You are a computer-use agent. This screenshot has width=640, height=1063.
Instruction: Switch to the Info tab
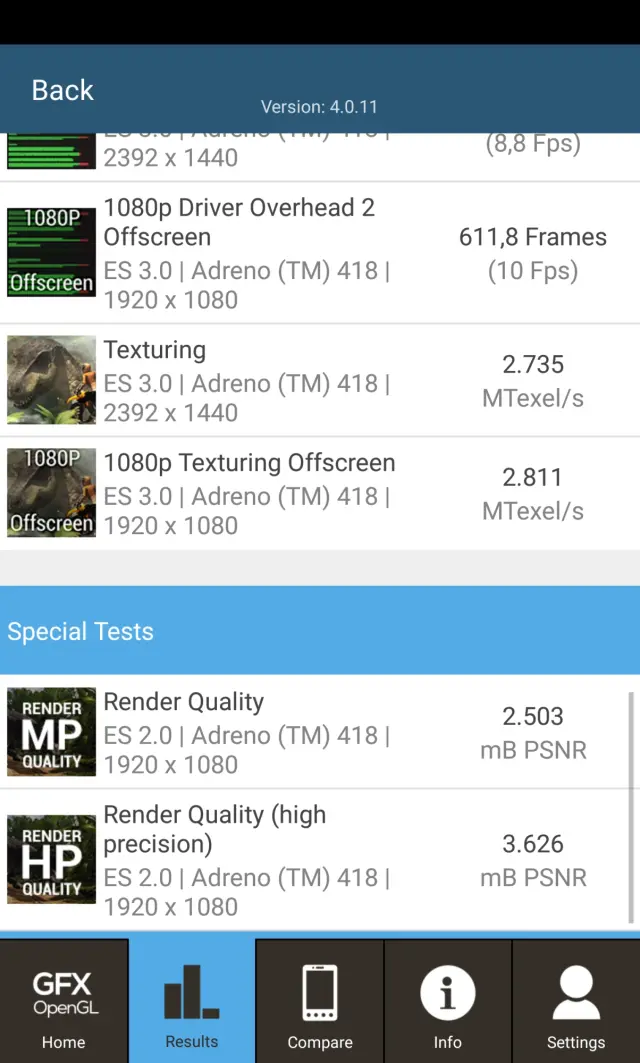tap(447, 1000)
